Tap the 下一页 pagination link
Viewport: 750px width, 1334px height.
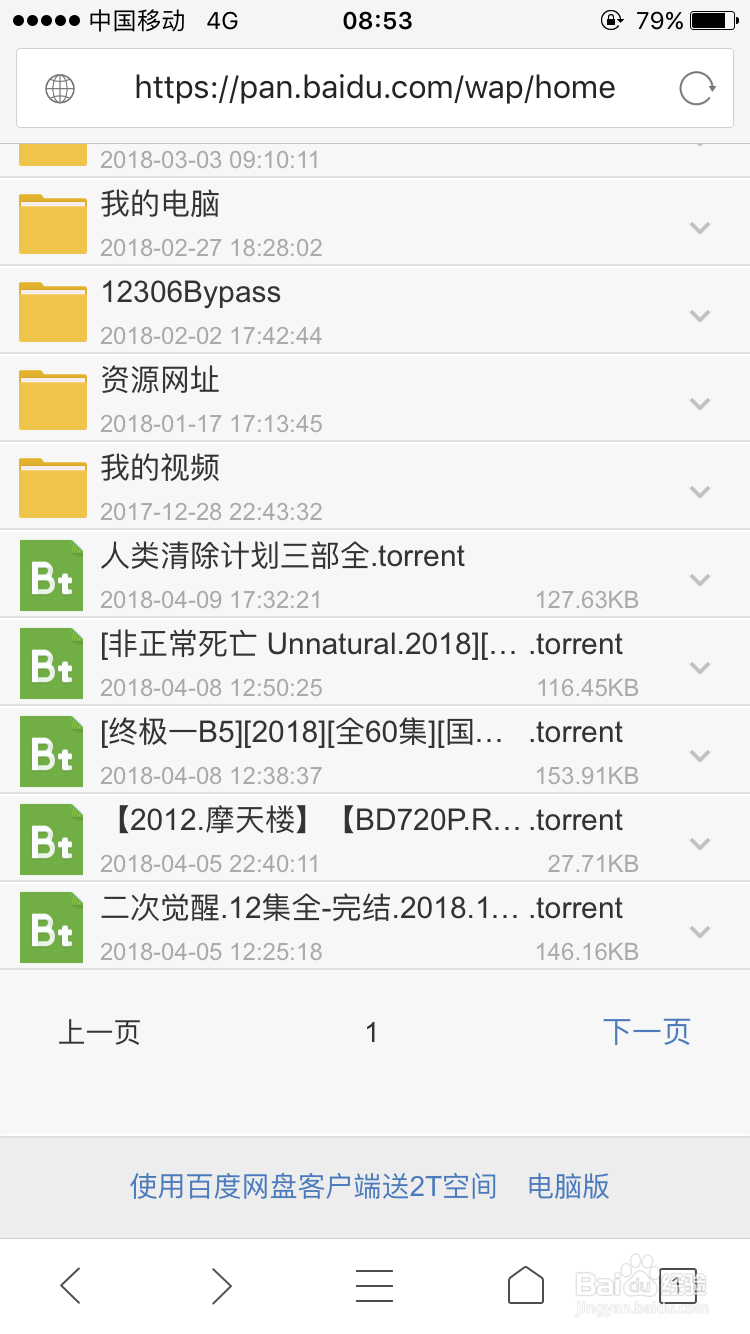(646, 1032)
